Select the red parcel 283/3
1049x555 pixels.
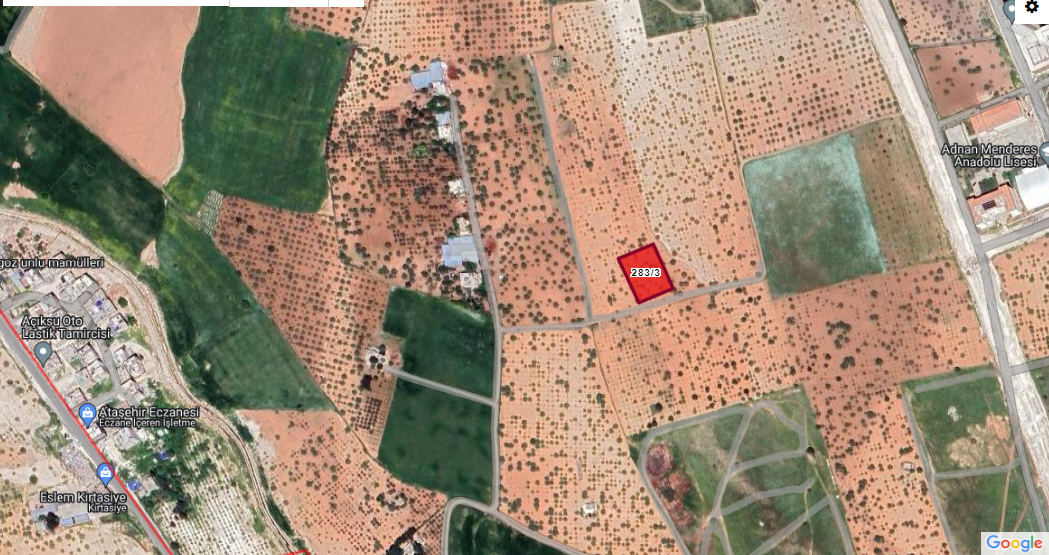[x=647, y=273]
